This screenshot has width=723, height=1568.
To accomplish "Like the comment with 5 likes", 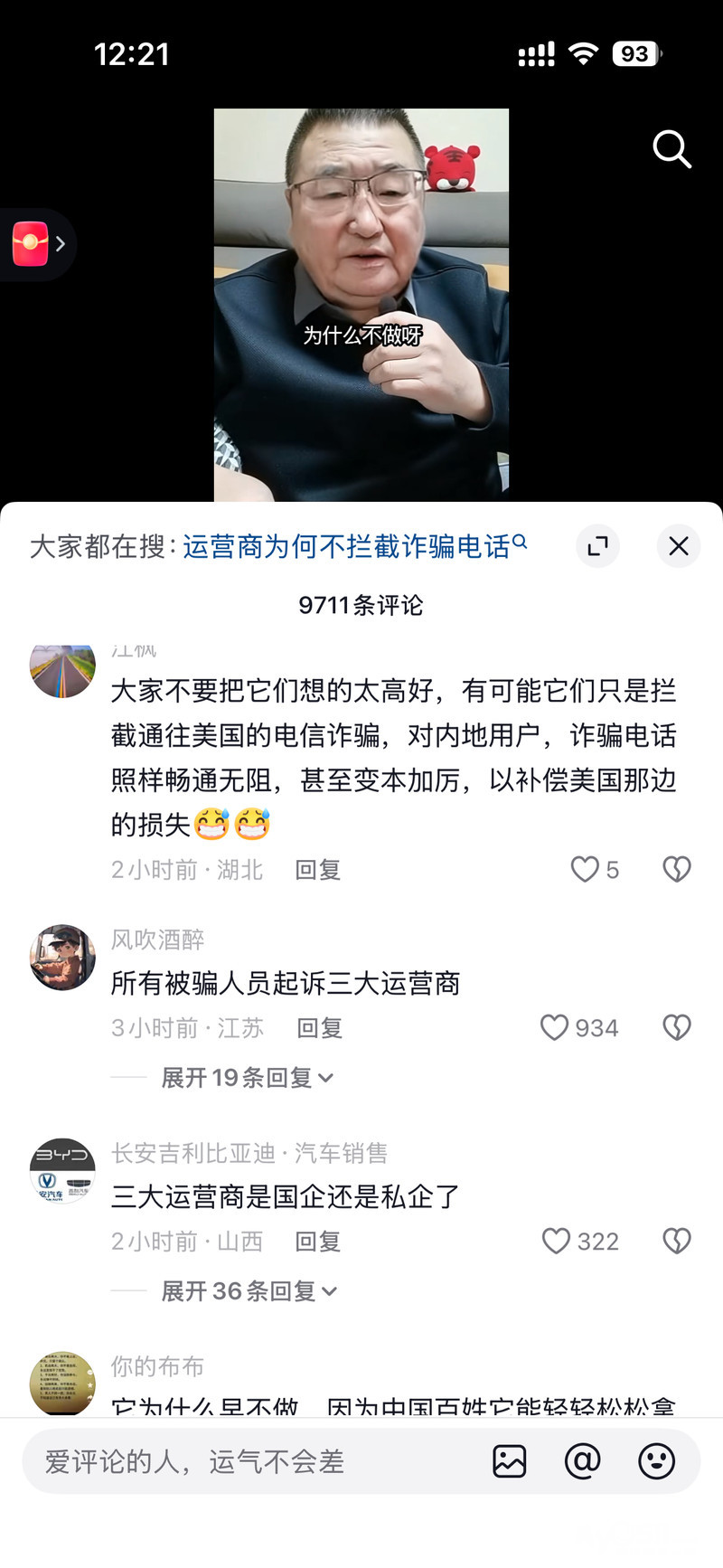I will coord(585,869).
